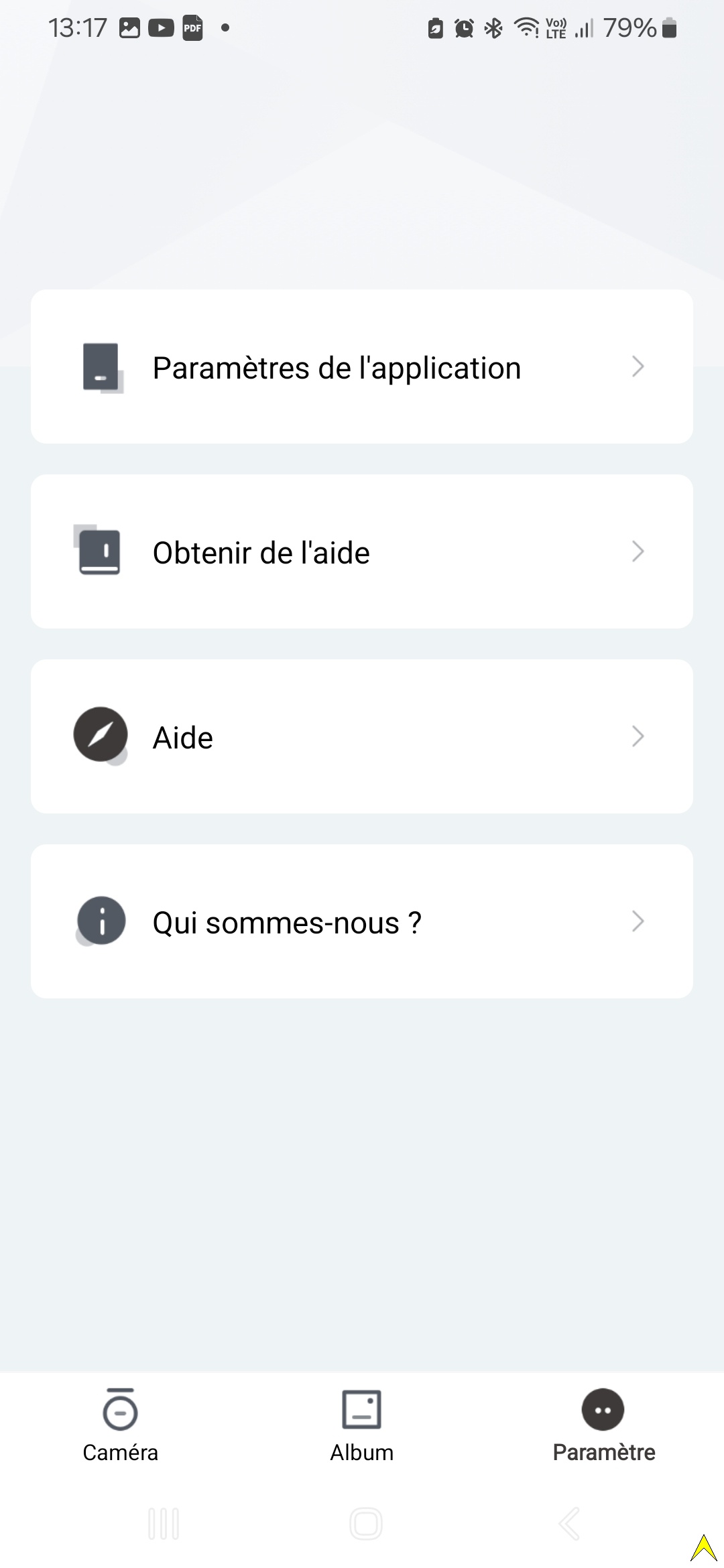Image resolution: width=724 pixels, height=1568 pixels.
Task: Open the Obtenir de l'aide row
Action: click(362, 551)
